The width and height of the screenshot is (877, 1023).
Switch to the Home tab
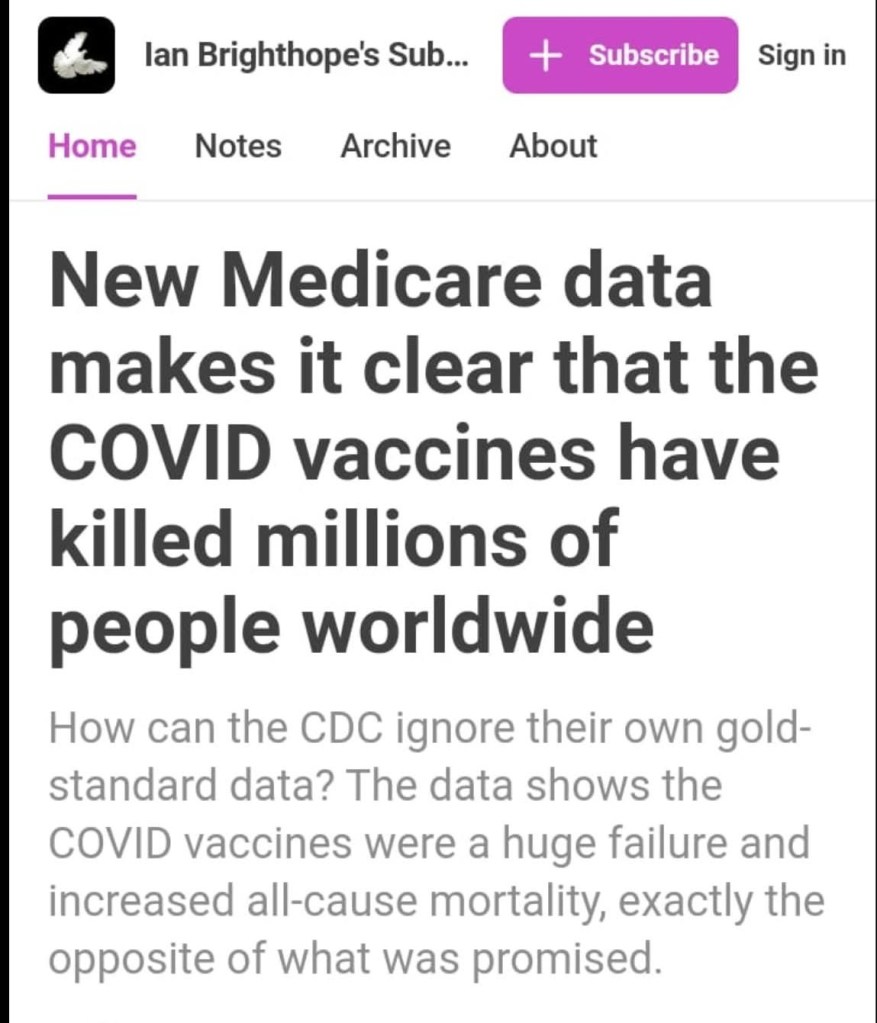(92, 146)
